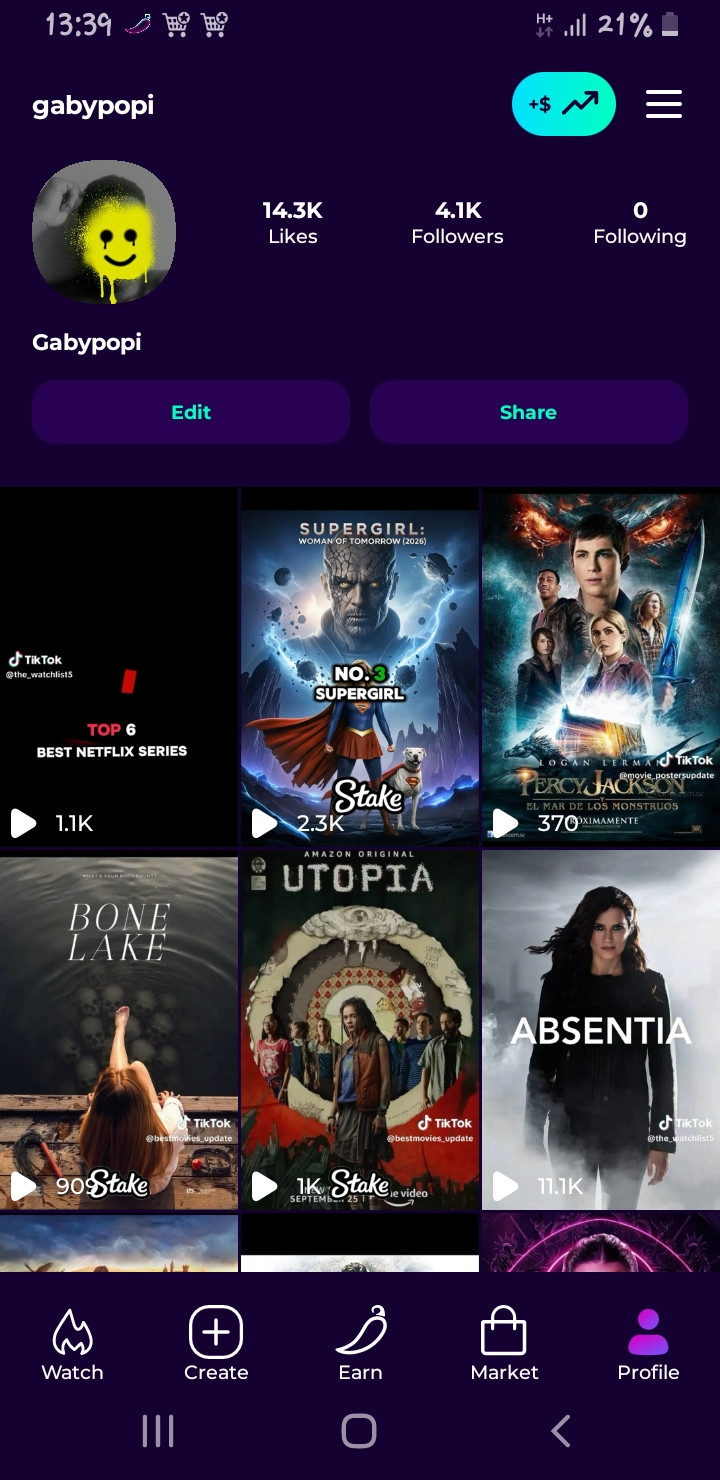
Task: Select the Profile tab
Action: (x=648, y=1345)
